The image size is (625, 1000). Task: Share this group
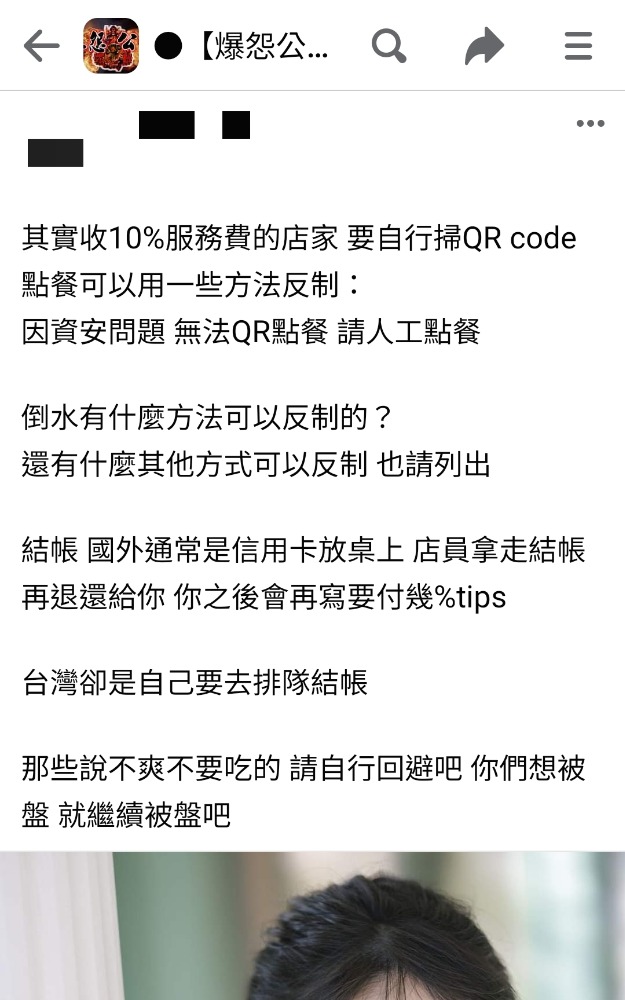tap(484, 46)
